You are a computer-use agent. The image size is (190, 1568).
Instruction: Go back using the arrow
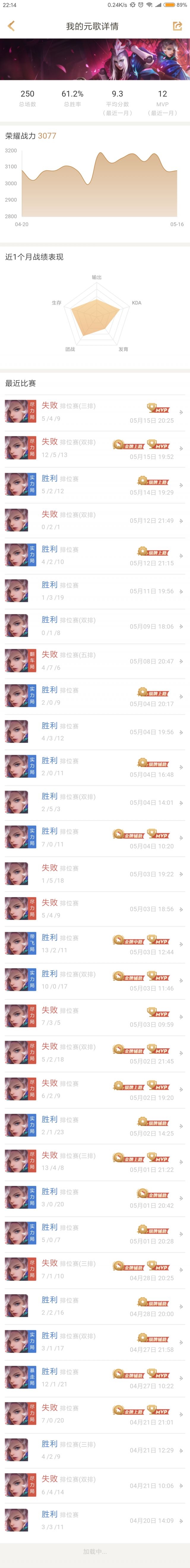pos(11,26)
